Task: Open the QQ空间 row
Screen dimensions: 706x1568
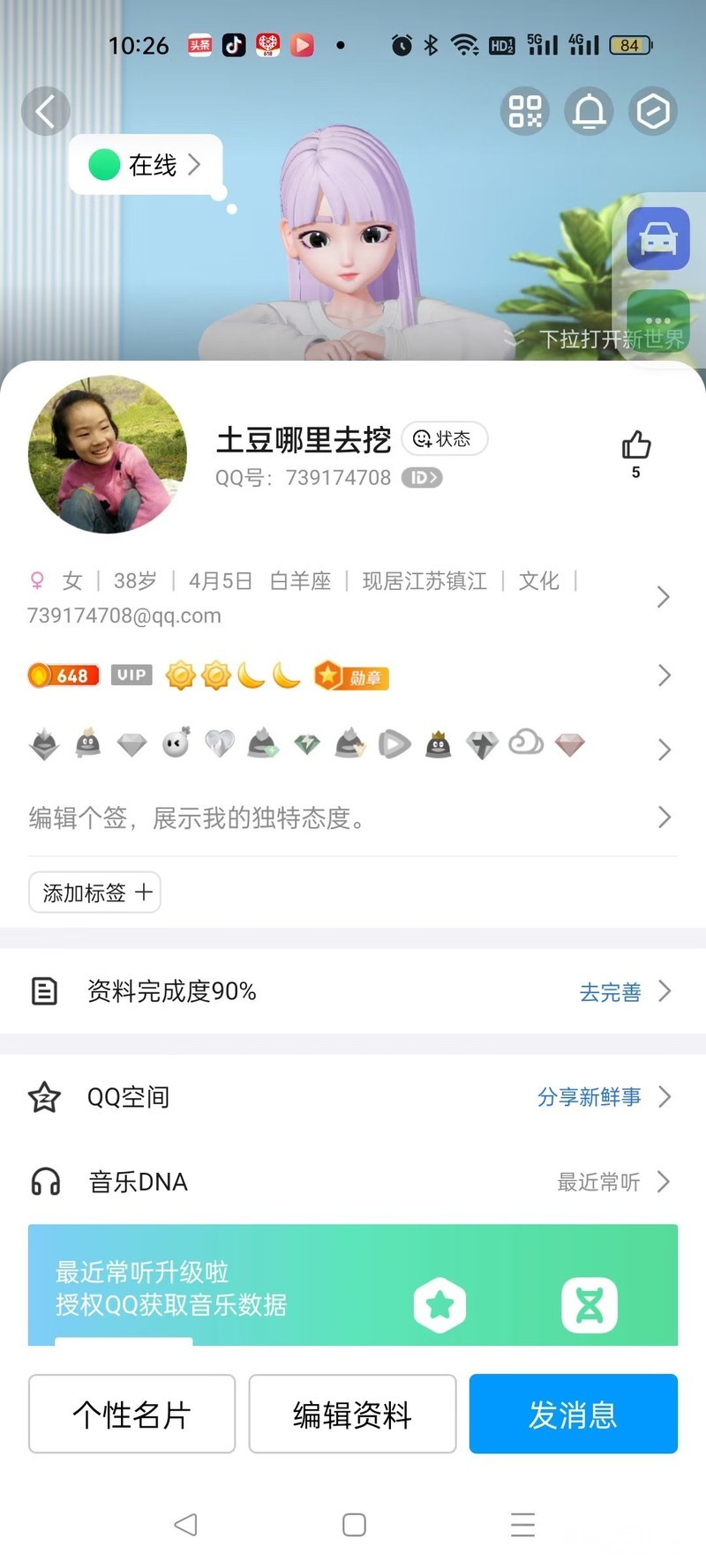Action: coord(353,1096)
